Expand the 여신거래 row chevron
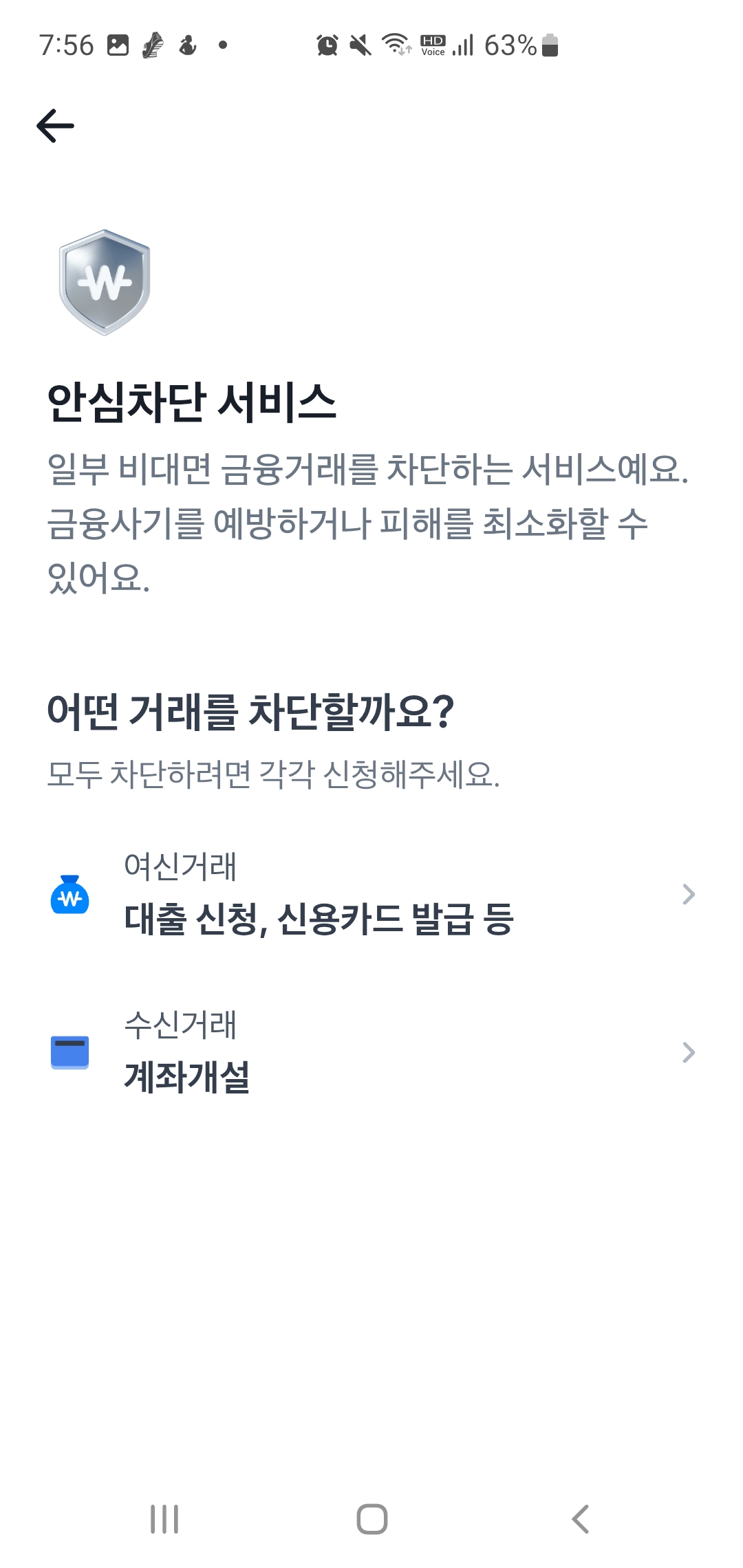The image size is (743, 1568). pos(689,895)
